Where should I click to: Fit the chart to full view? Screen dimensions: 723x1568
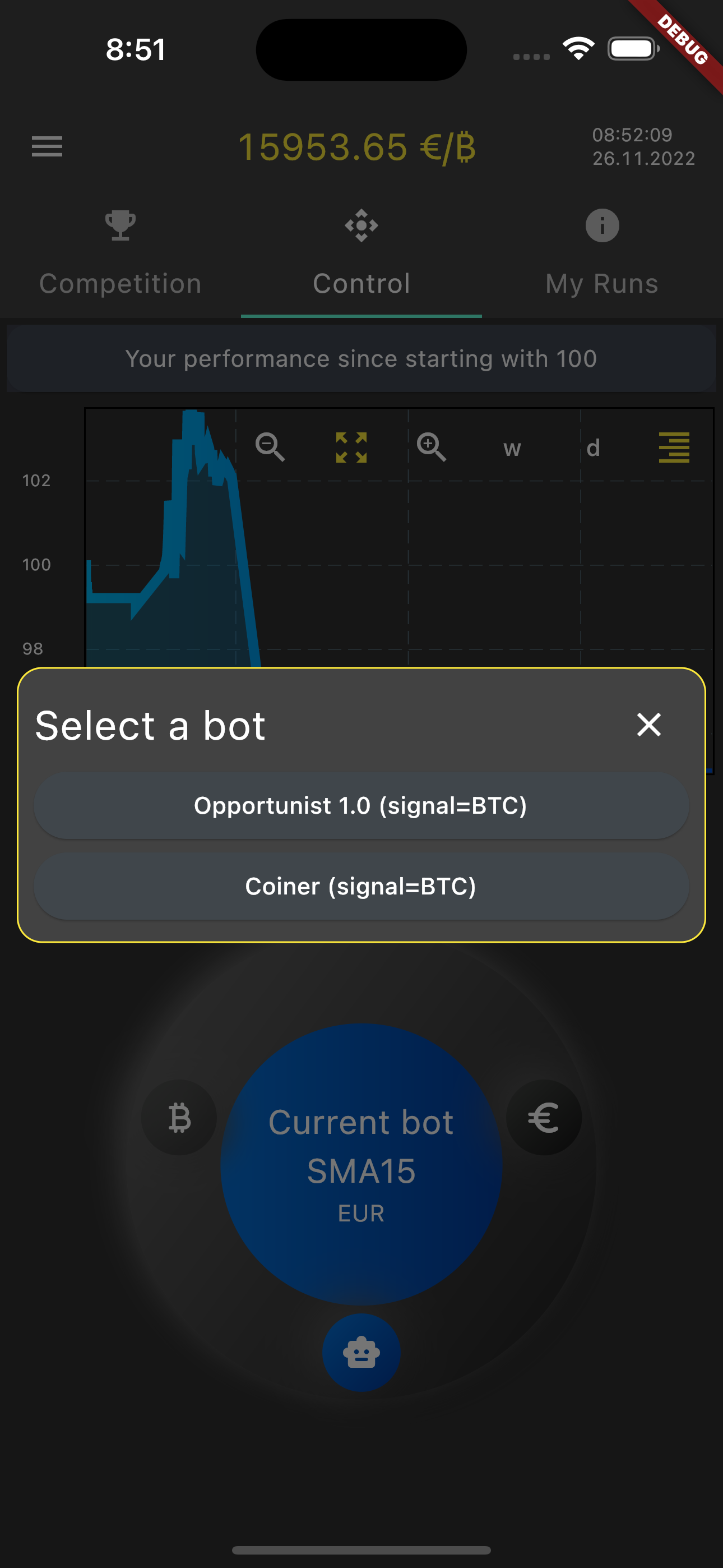pyautogui.click(x=351, y=448)
